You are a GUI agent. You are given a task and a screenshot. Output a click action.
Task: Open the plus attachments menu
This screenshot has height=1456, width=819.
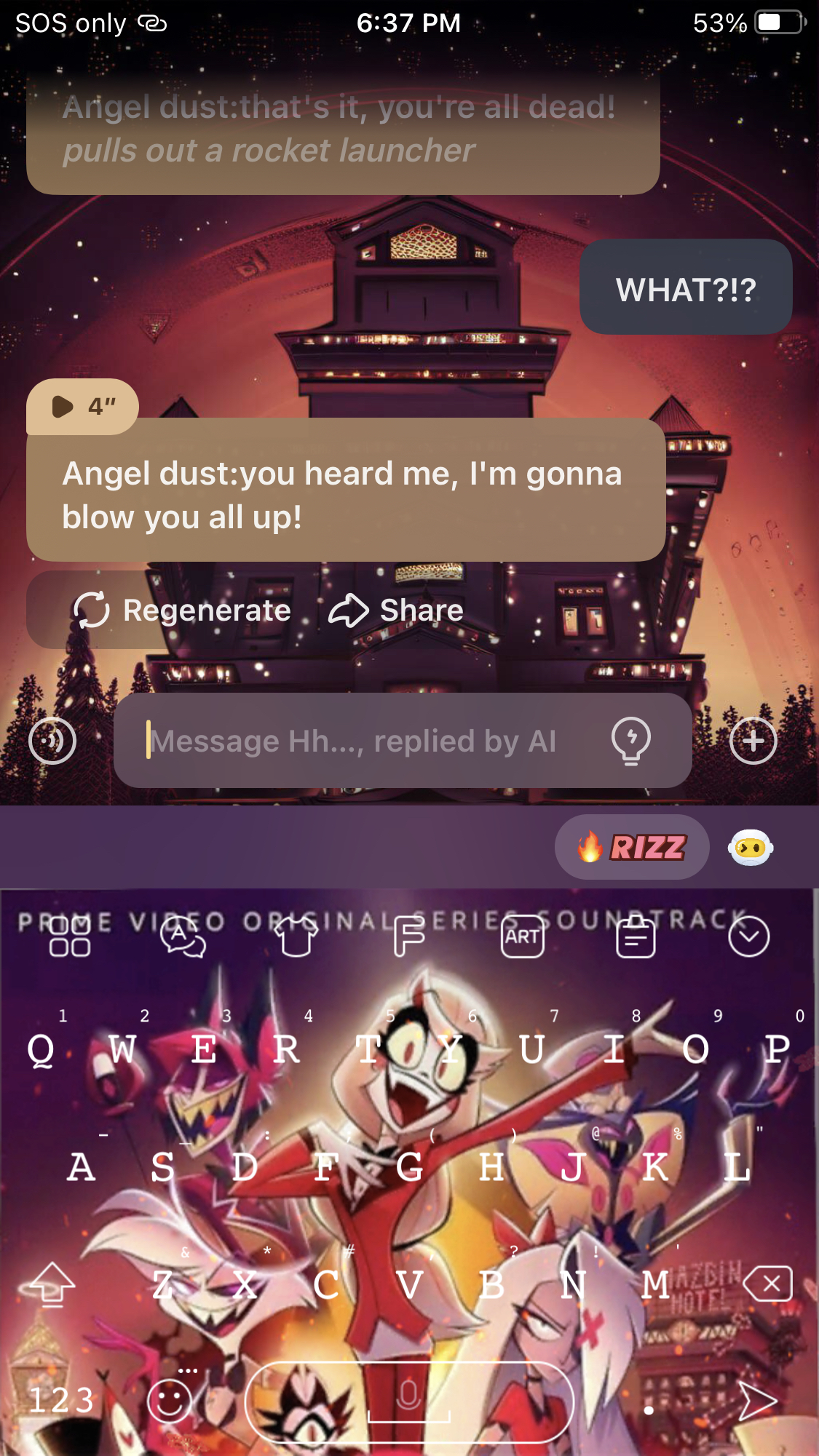tap(753, 741)
